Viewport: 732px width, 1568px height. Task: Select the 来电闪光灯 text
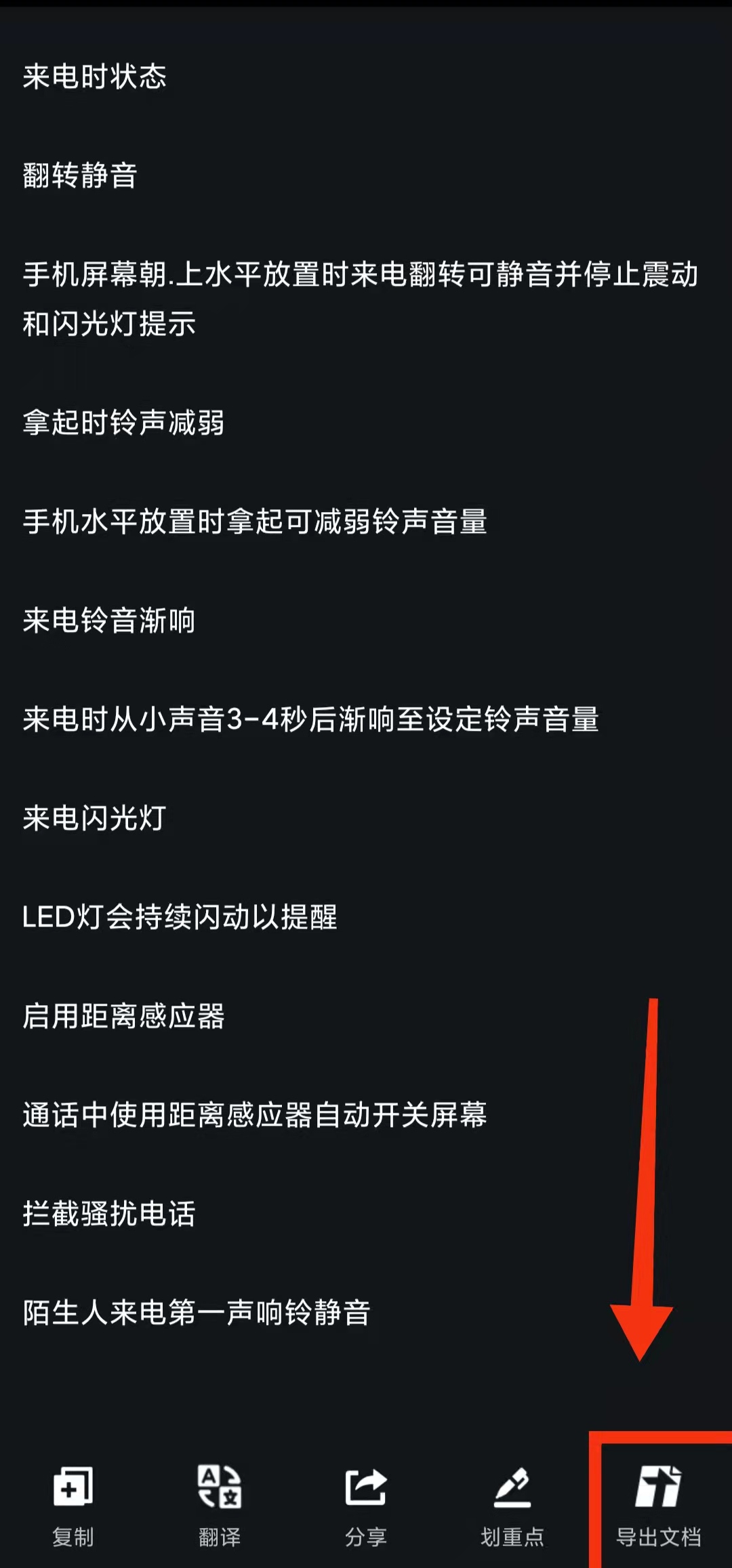click(95, 820)
